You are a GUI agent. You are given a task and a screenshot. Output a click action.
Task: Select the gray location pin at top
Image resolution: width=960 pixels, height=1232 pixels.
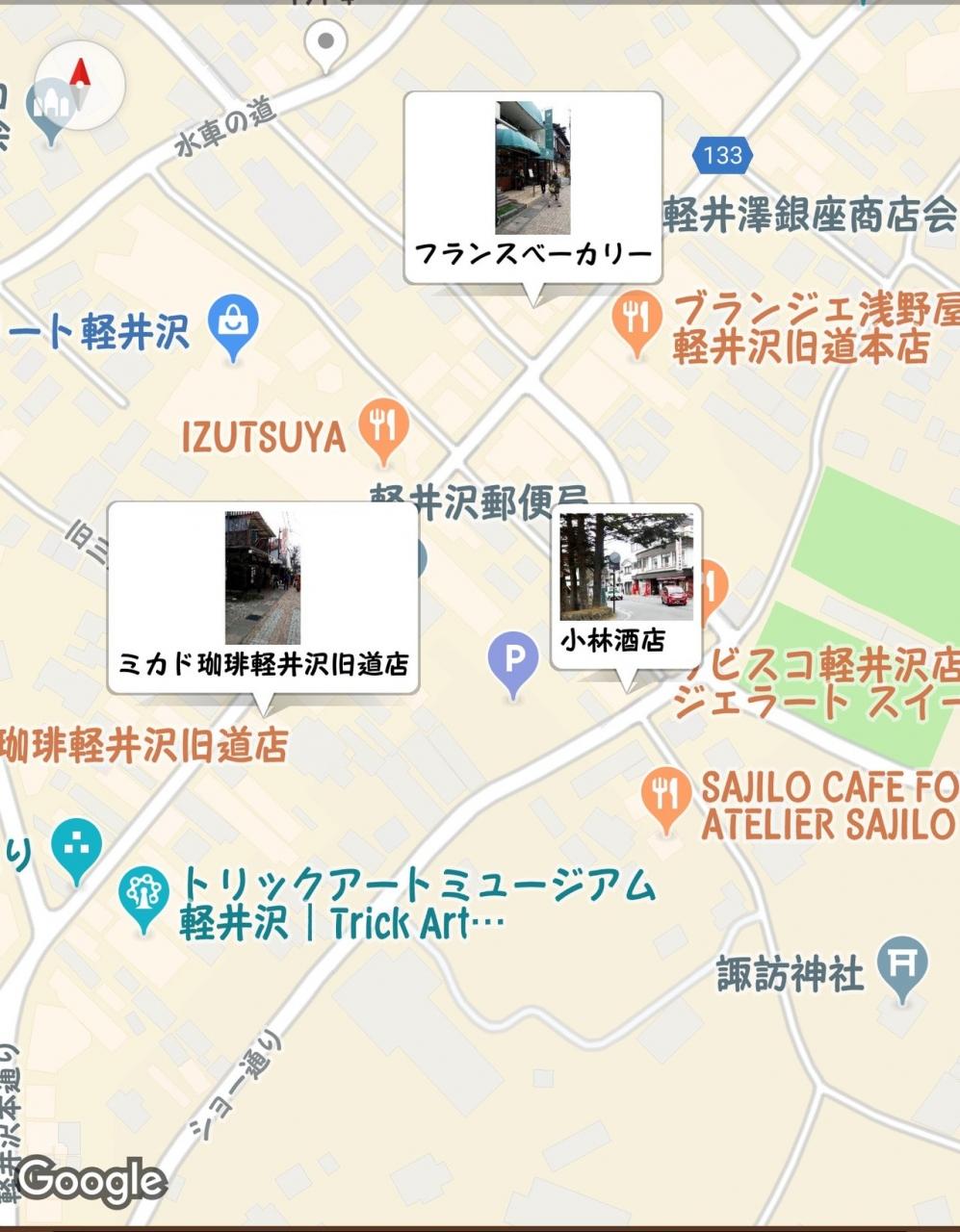tap(326, 46)
